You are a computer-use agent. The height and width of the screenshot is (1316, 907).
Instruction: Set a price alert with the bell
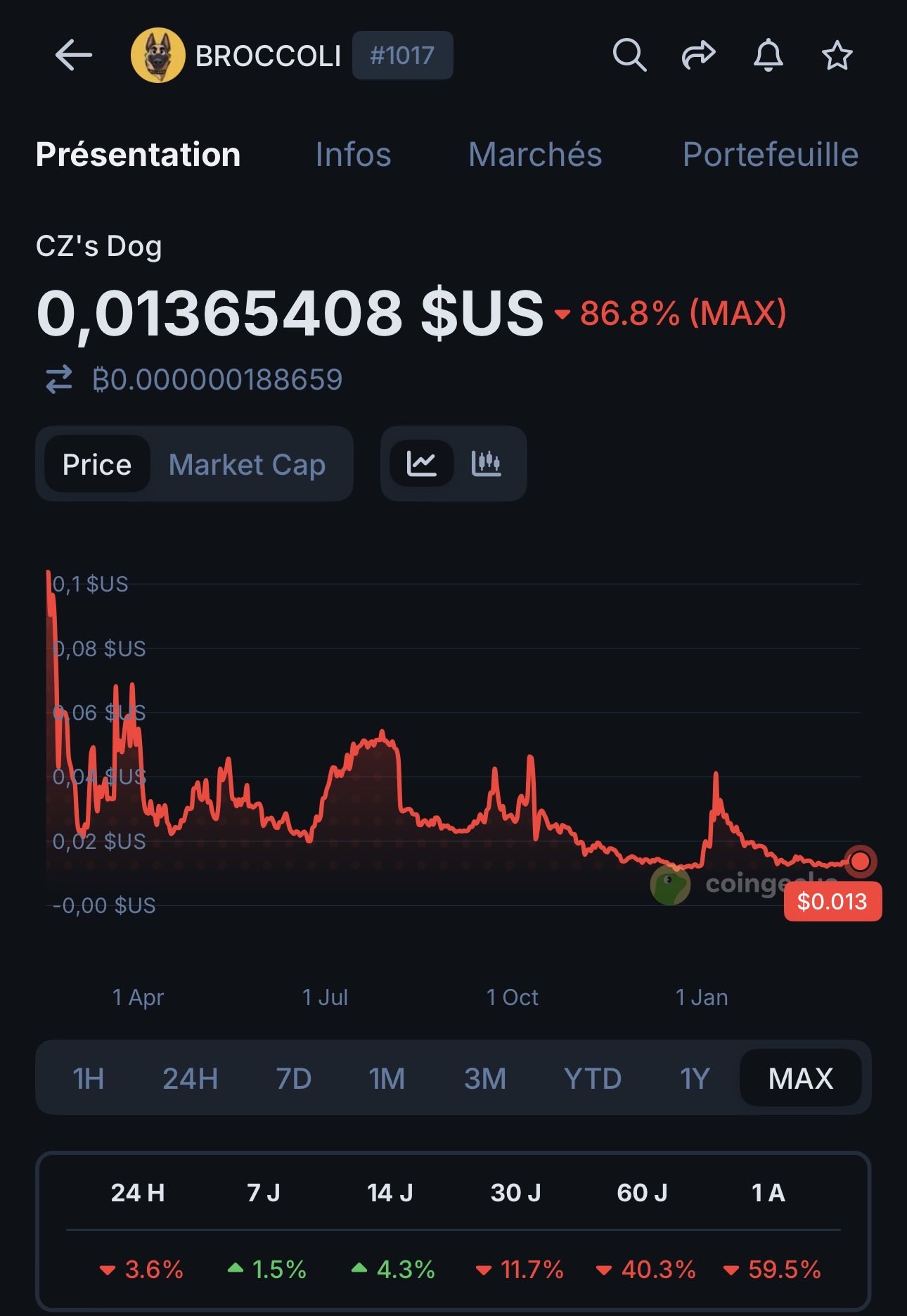[768, 55]
